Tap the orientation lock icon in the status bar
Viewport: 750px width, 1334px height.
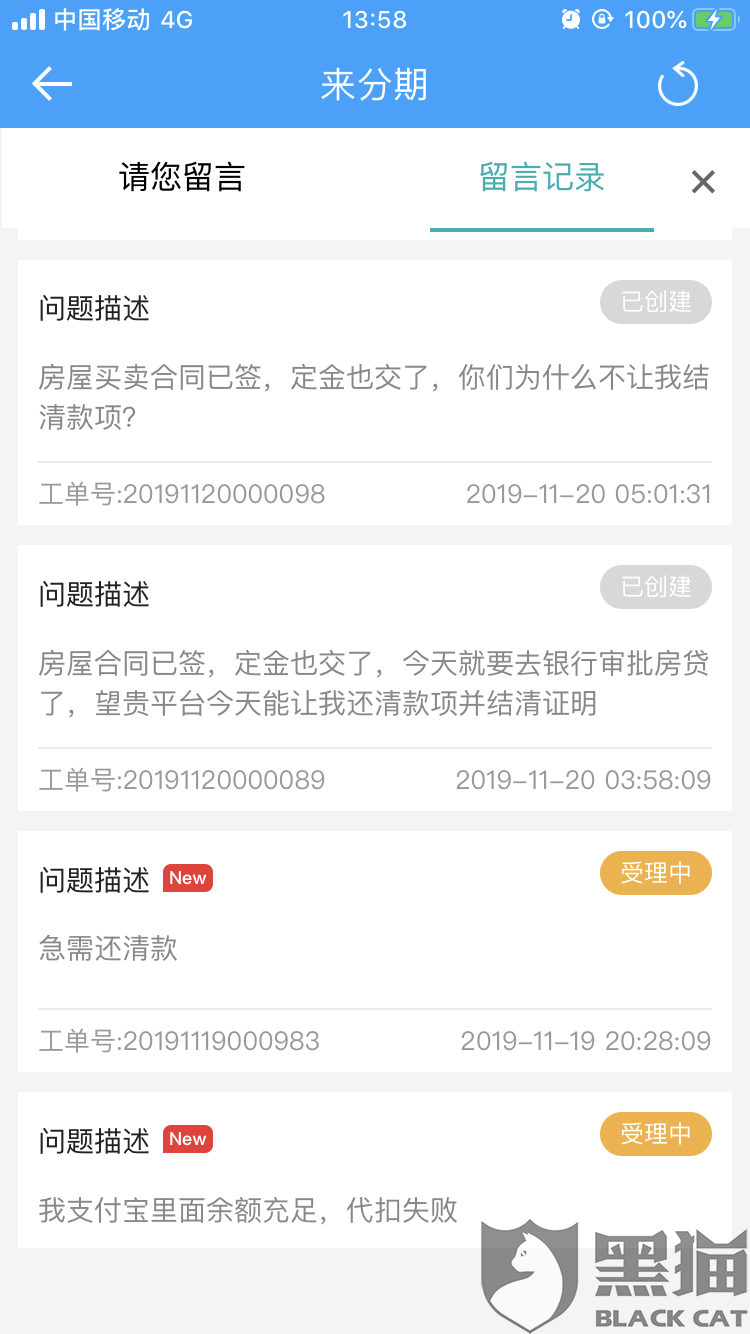(x=603, y=19)
